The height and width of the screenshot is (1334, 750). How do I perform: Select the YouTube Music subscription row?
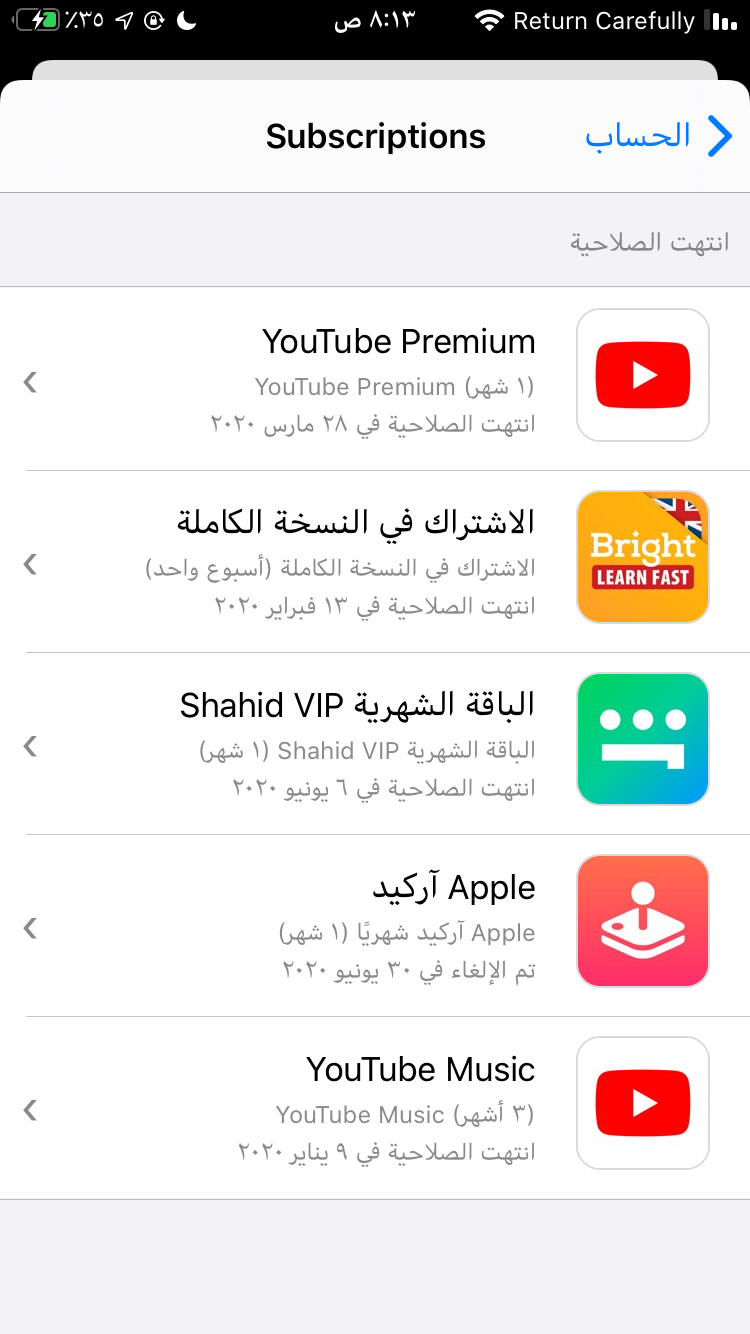[x=375, y=1107]
